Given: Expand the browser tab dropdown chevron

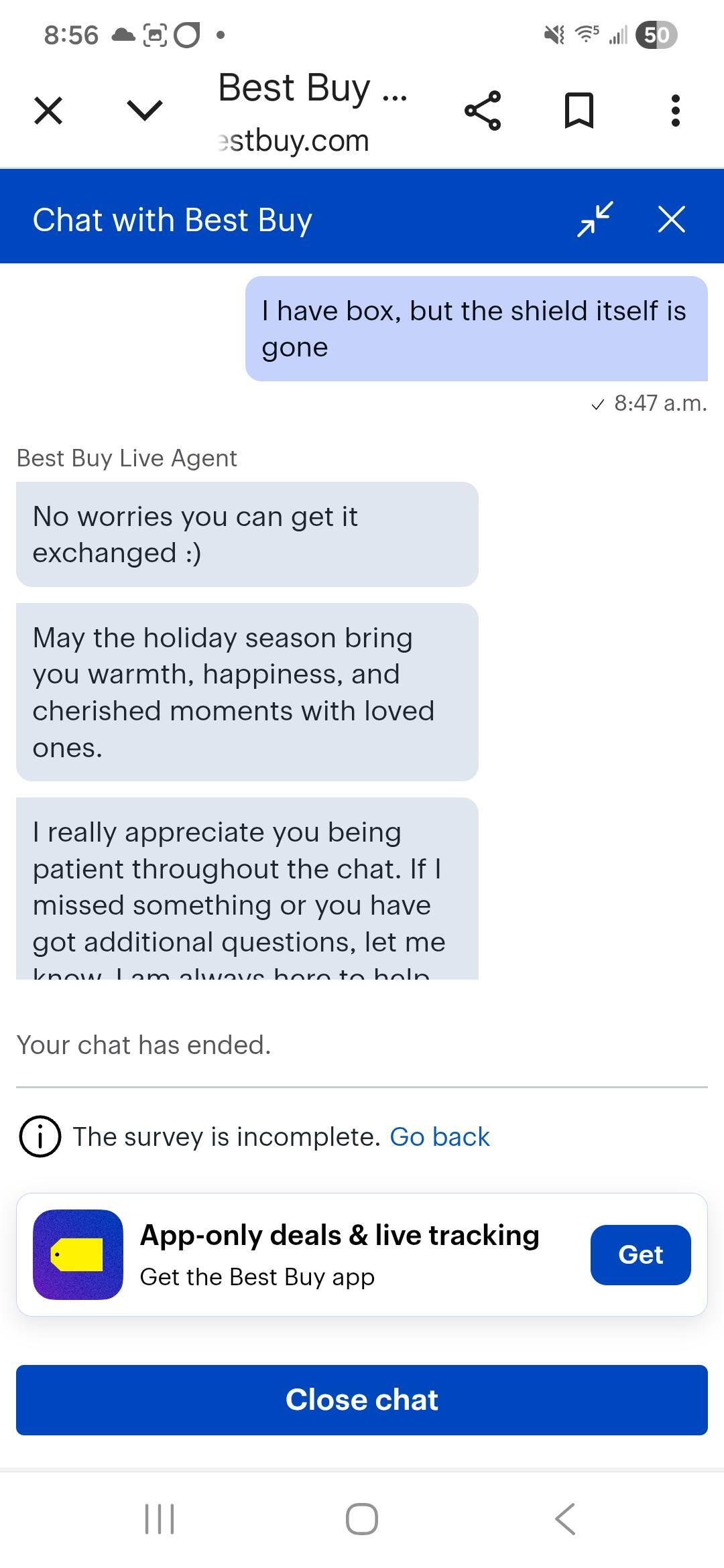Looking at the screenshot, I should 144,111.
